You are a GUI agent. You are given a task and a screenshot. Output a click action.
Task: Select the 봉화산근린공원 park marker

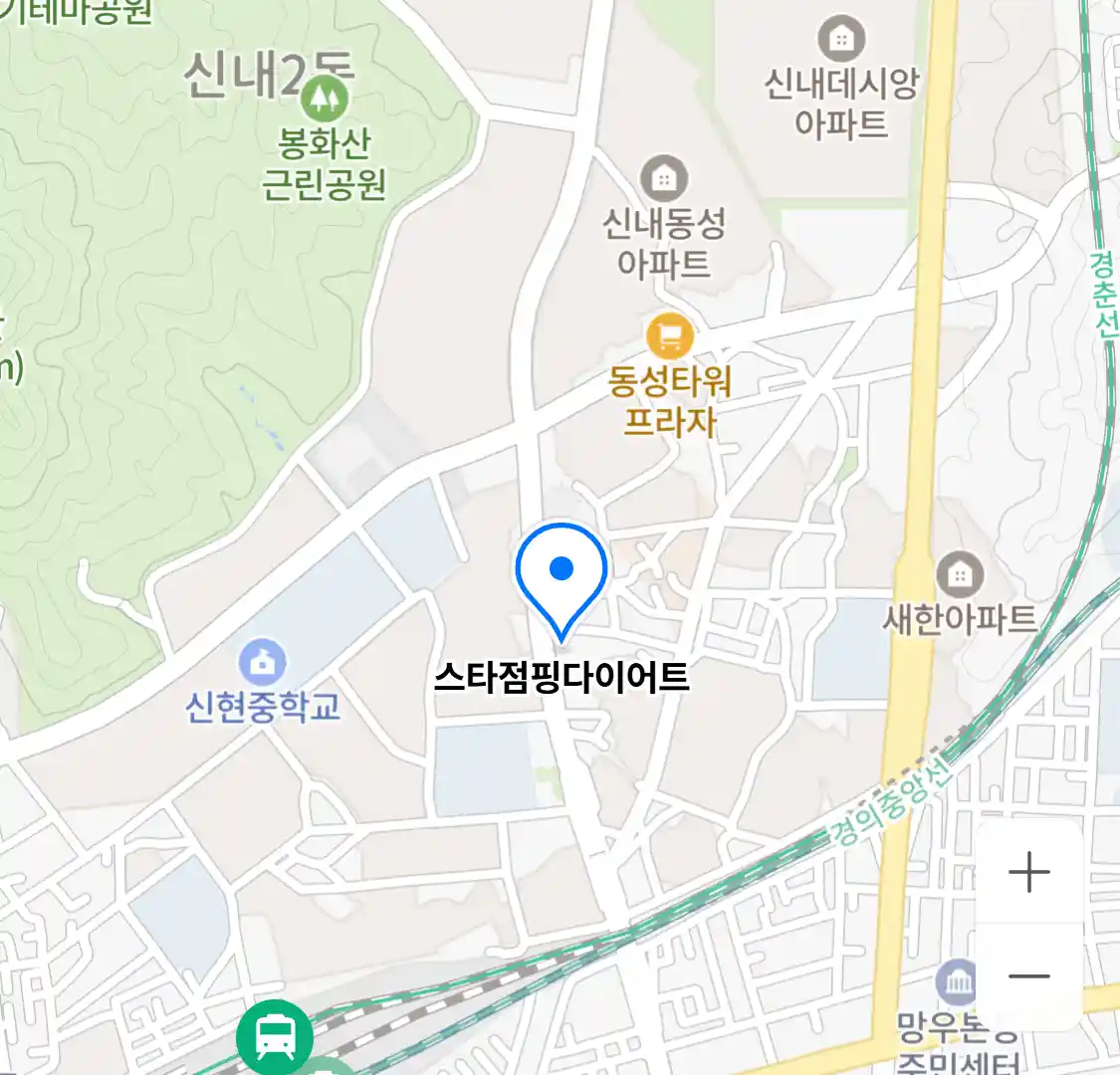pos(326,98)
